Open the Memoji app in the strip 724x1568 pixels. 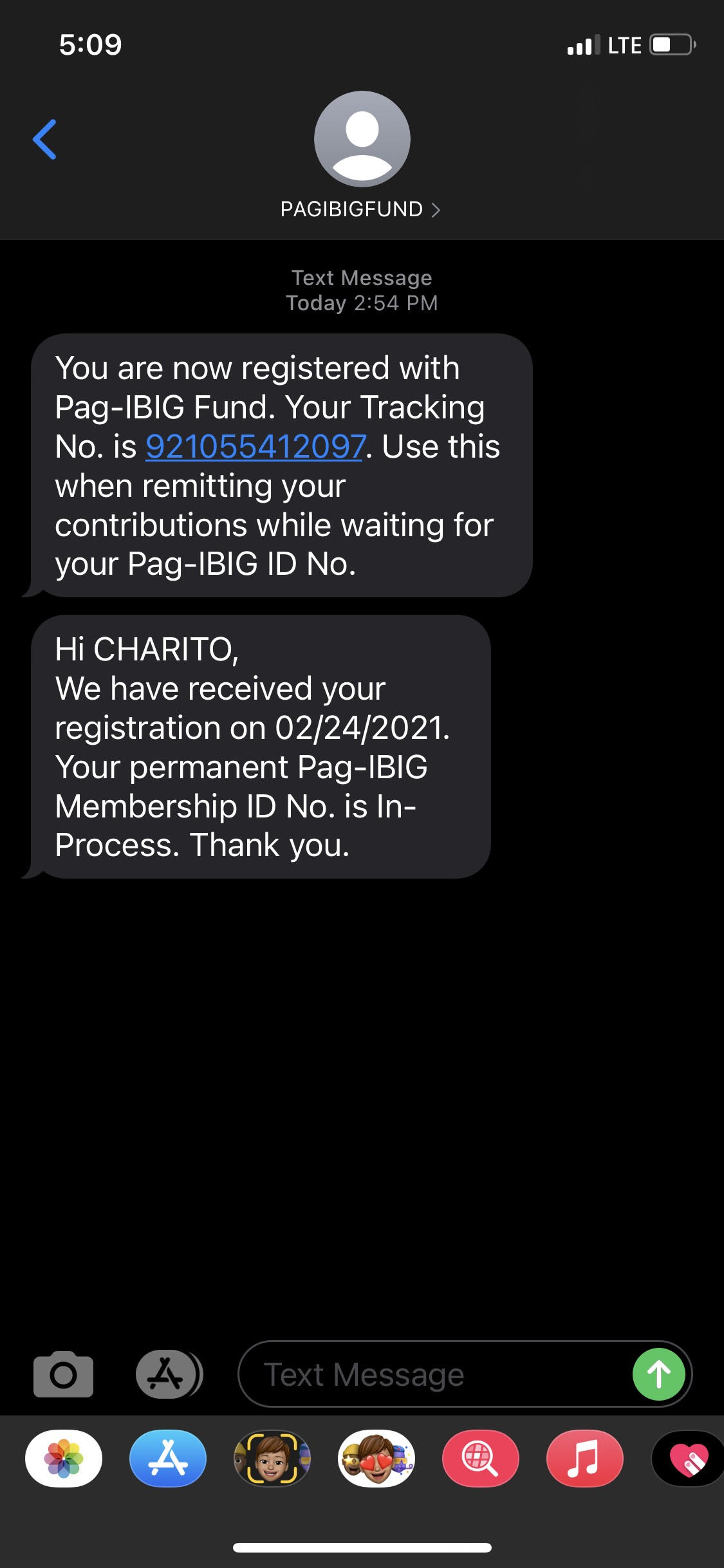[x=272, y=1459]
